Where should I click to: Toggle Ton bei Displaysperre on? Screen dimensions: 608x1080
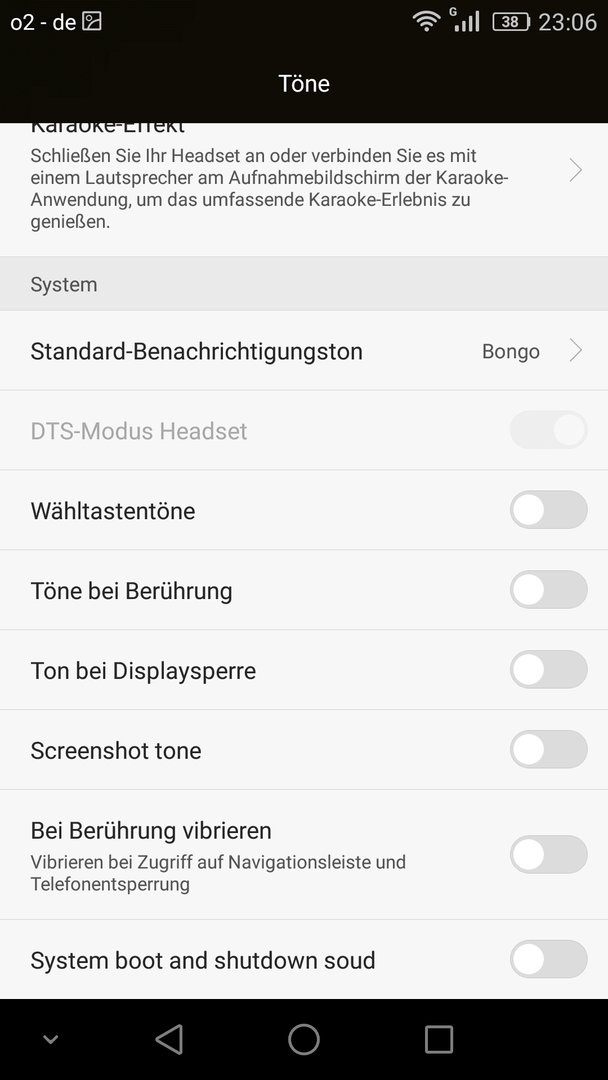pos(548,670)
